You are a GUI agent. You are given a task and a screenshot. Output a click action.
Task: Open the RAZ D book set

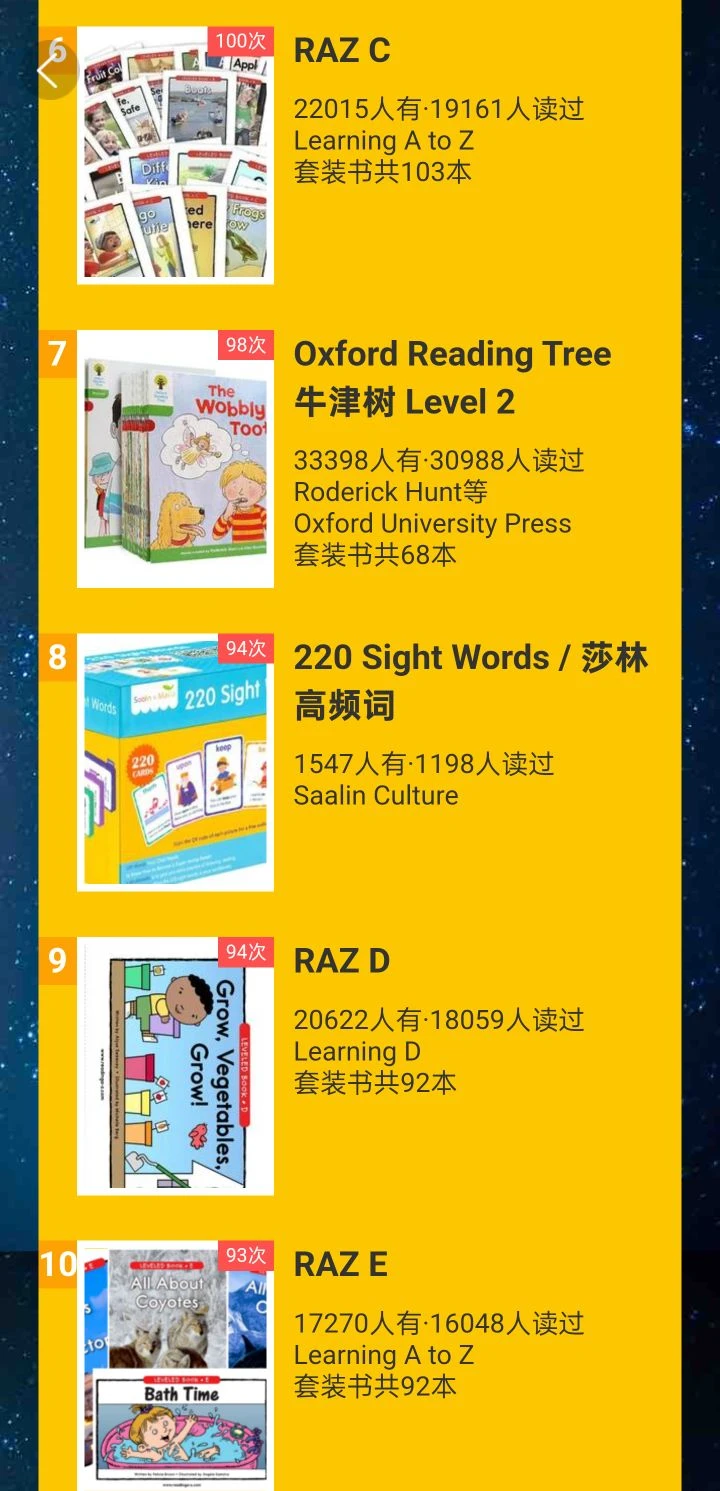pos(341,961)
